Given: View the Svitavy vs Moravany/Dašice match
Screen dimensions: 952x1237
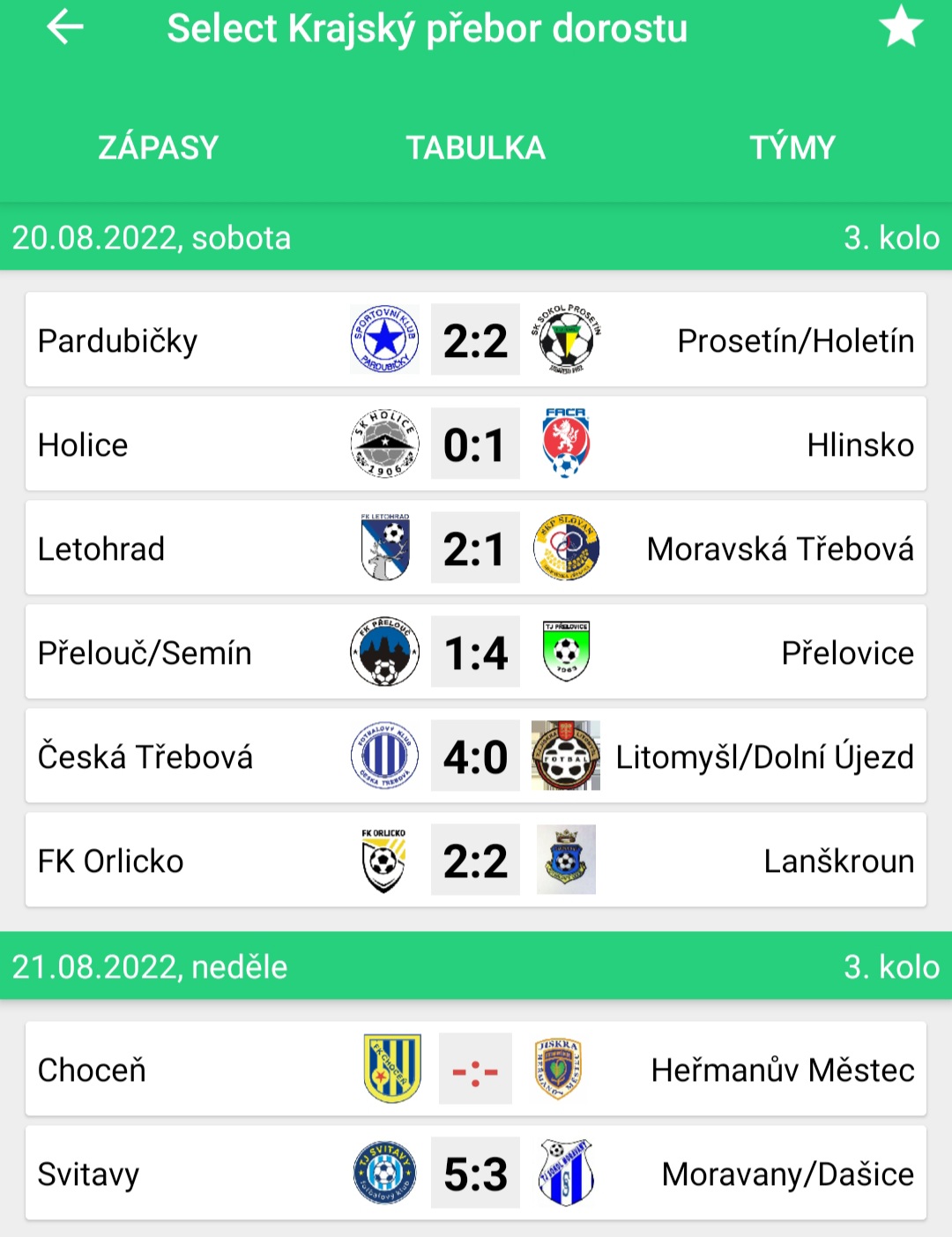Looking at the screenshot, I should coord(476,1174).
